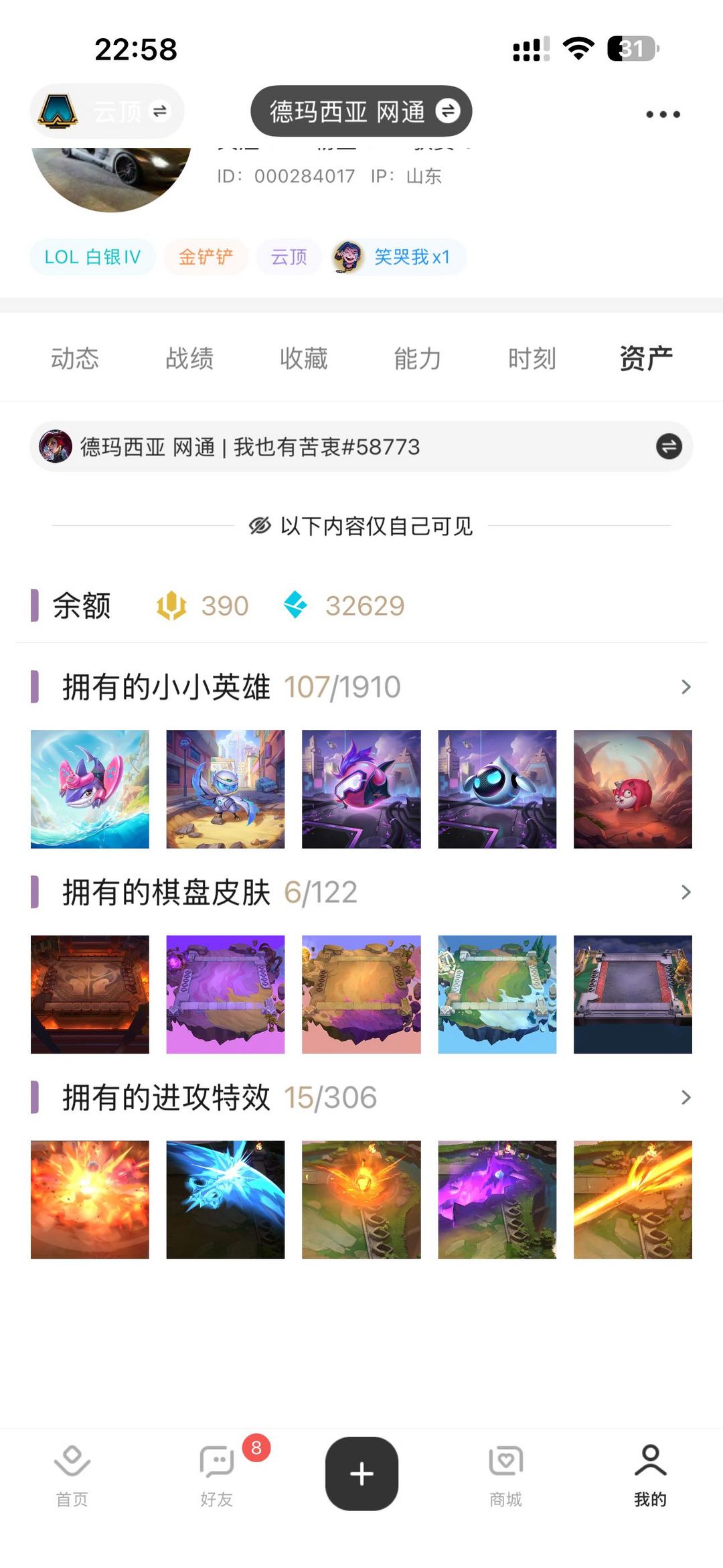The image size is (723, 1568).
Task: Change server from 德玛西亚 网通
Action: click(x=361, y=111)
